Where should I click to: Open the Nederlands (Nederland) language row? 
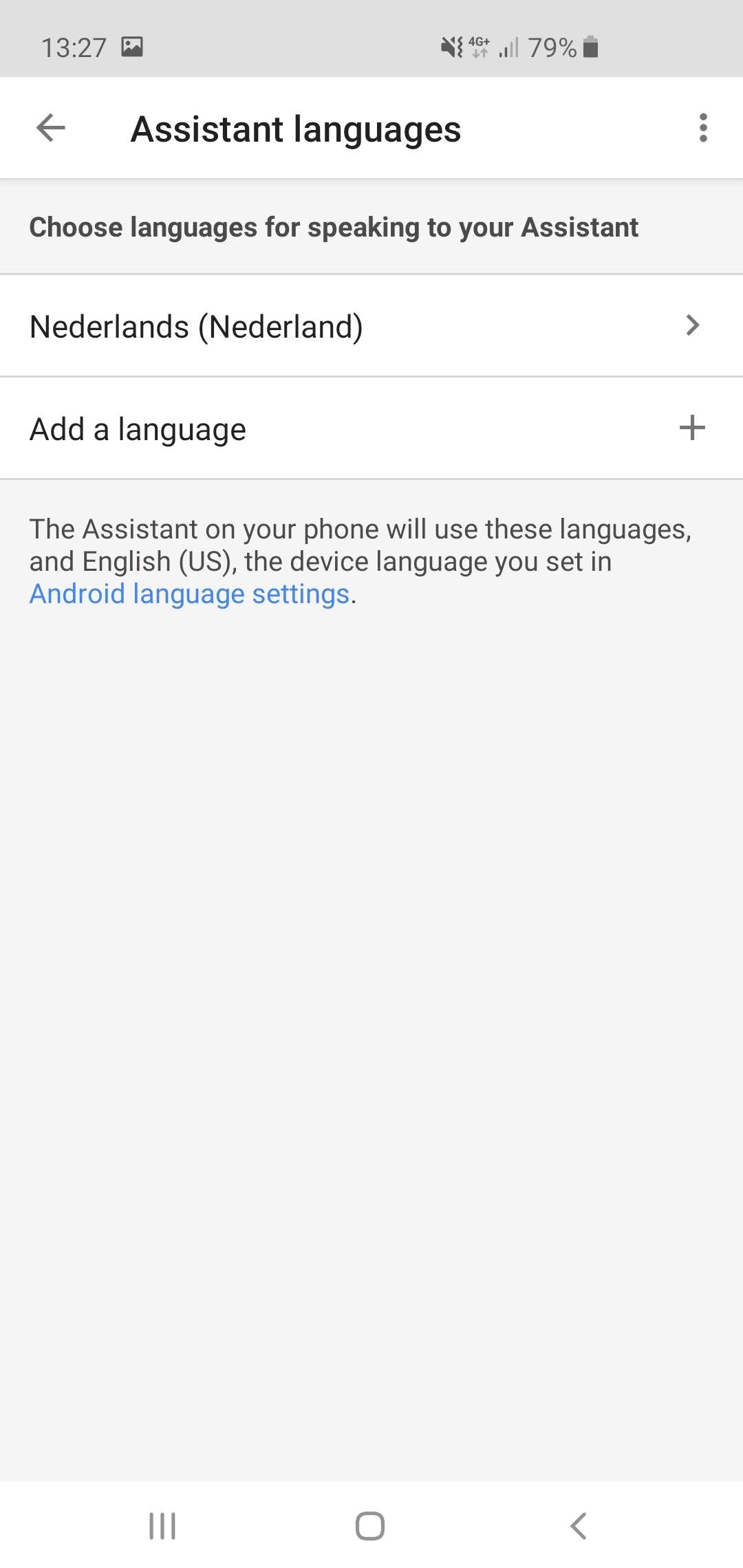(x=371, y=326)
